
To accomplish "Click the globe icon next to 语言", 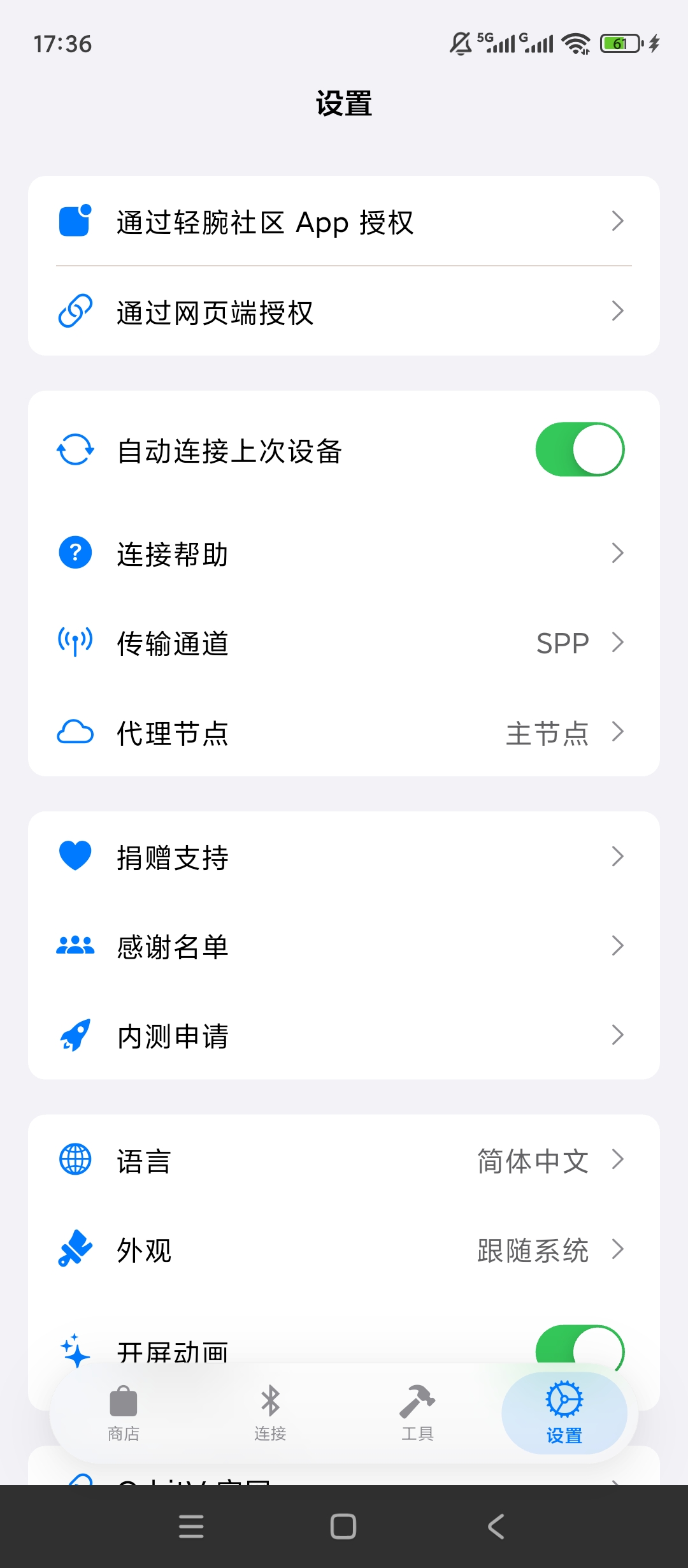I will (x=75, y=1160).
